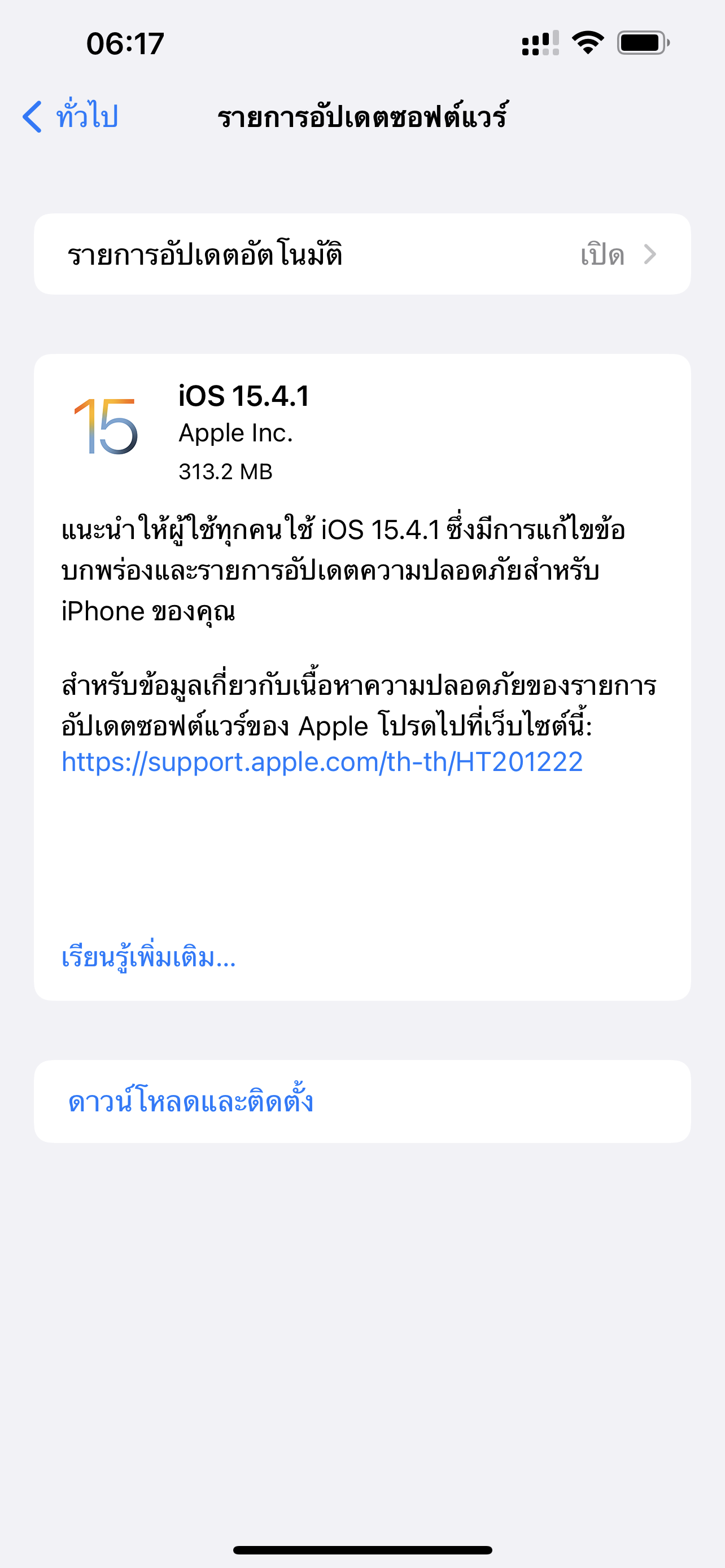The width and height of the screenshot is (725, 1568).
Task: Open รายการอัปเดตอัตโนมัติ settings row
Action: [x=361, y=255]
